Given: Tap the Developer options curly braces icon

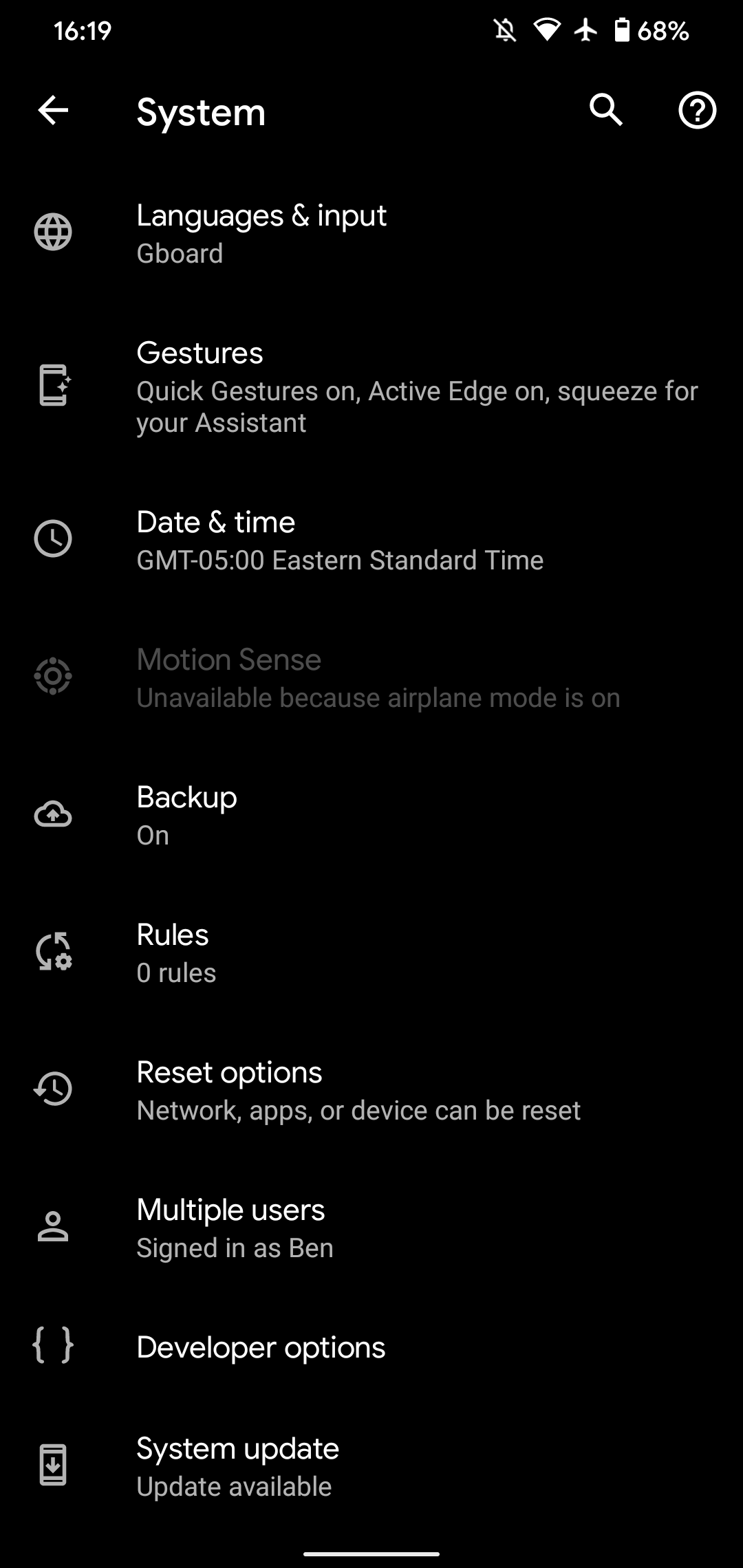Looking at the screenshot, I should click(x=53, y=1347).
